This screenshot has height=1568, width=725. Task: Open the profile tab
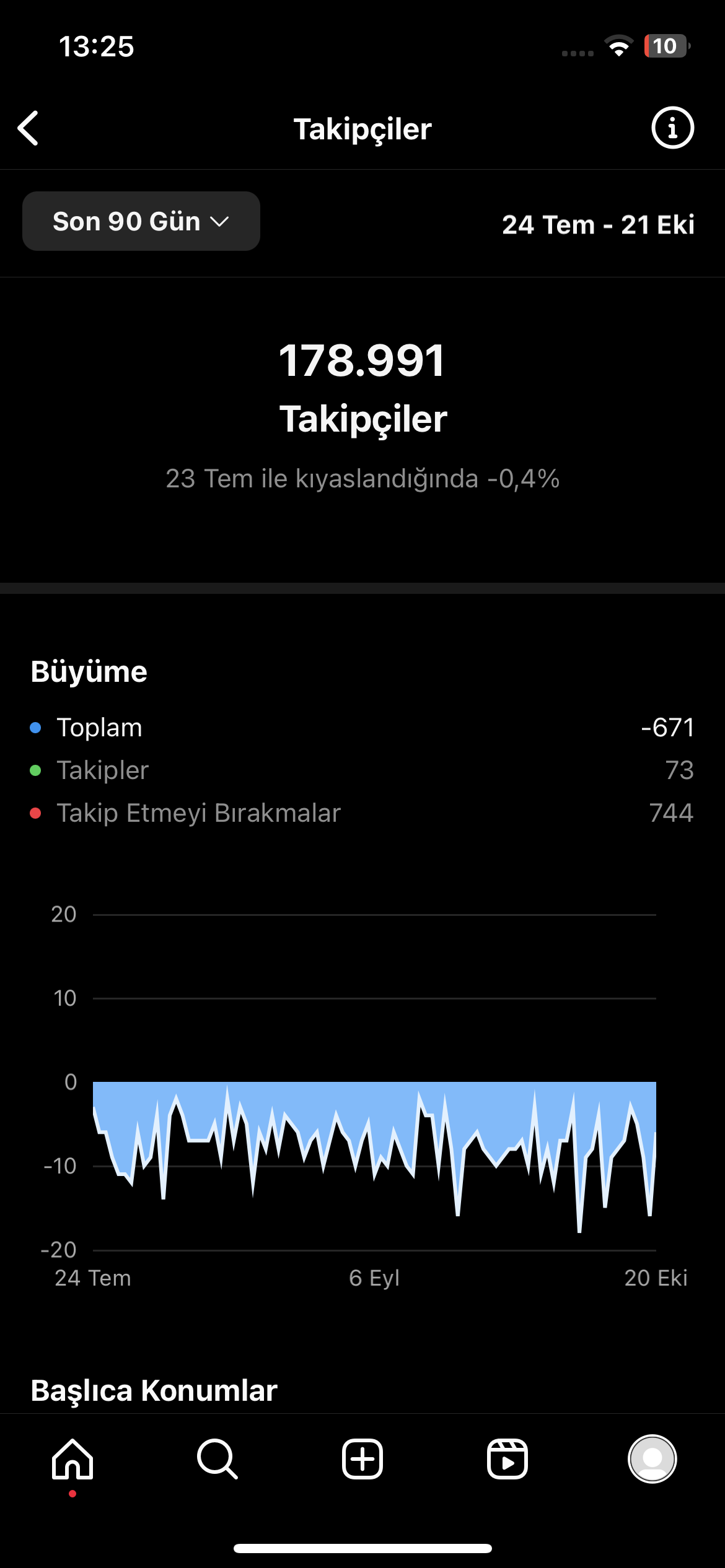coord(652,1459)
